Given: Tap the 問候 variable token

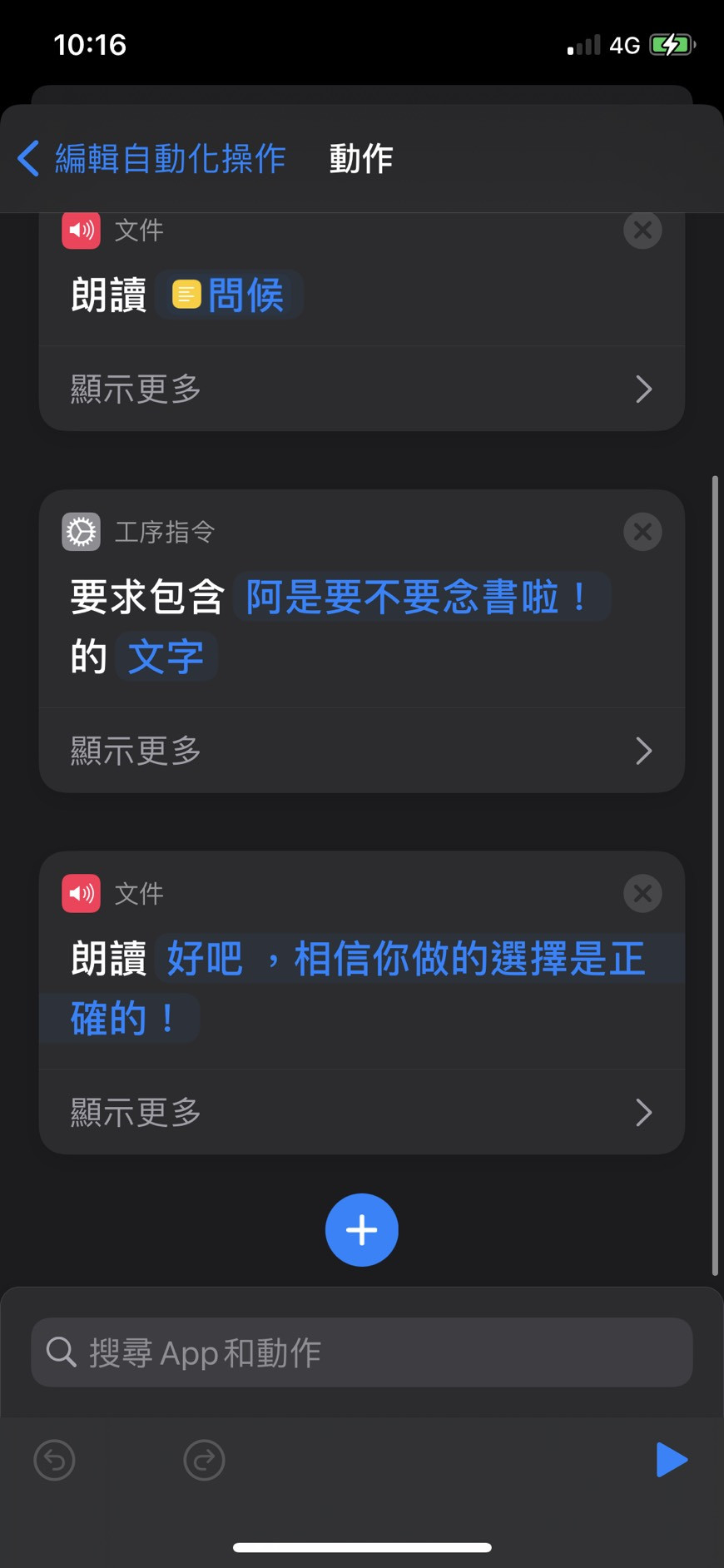Looking at the screenshot, I should tap(230, 295).
